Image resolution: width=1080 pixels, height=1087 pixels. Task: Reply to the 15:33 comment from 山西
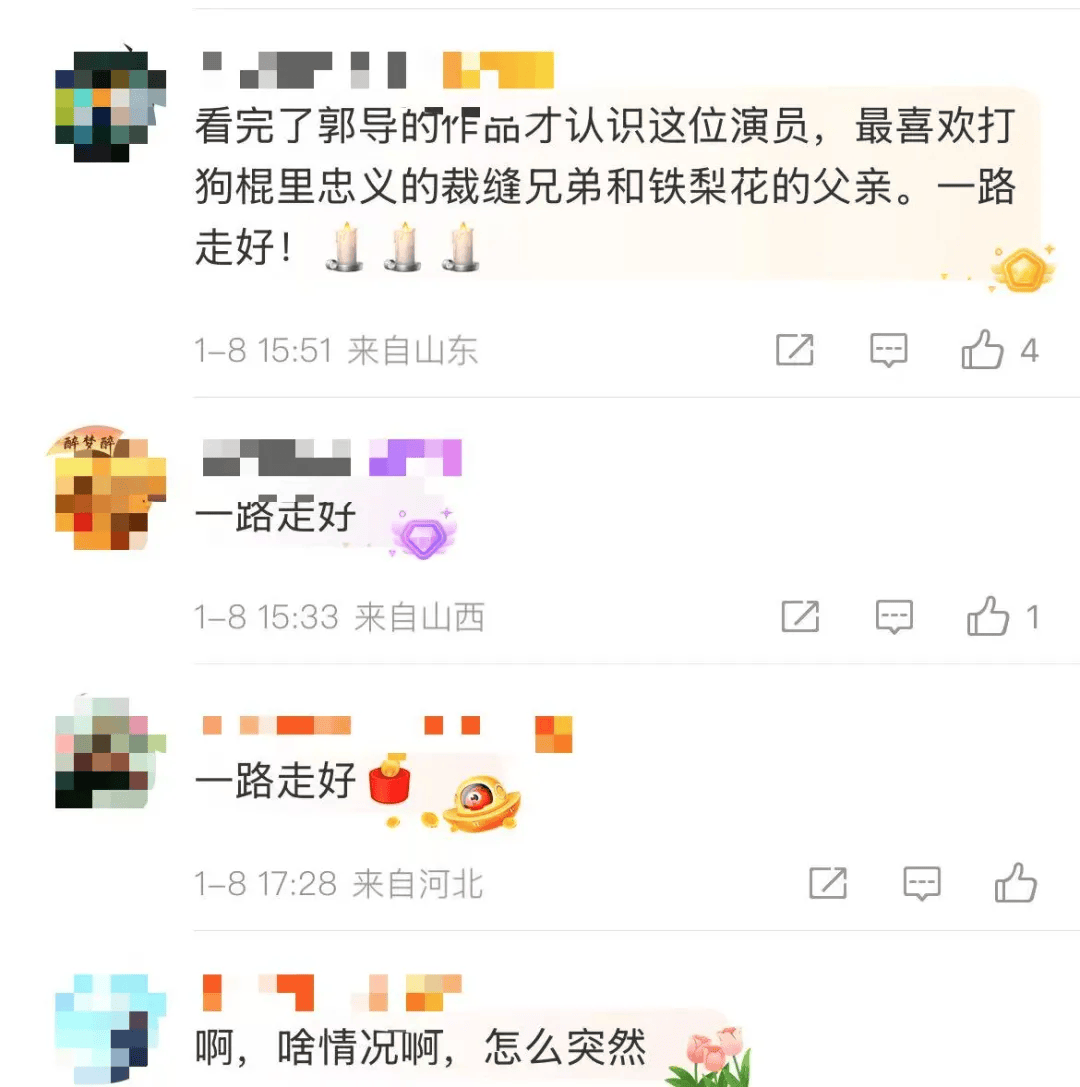(894, 617)
